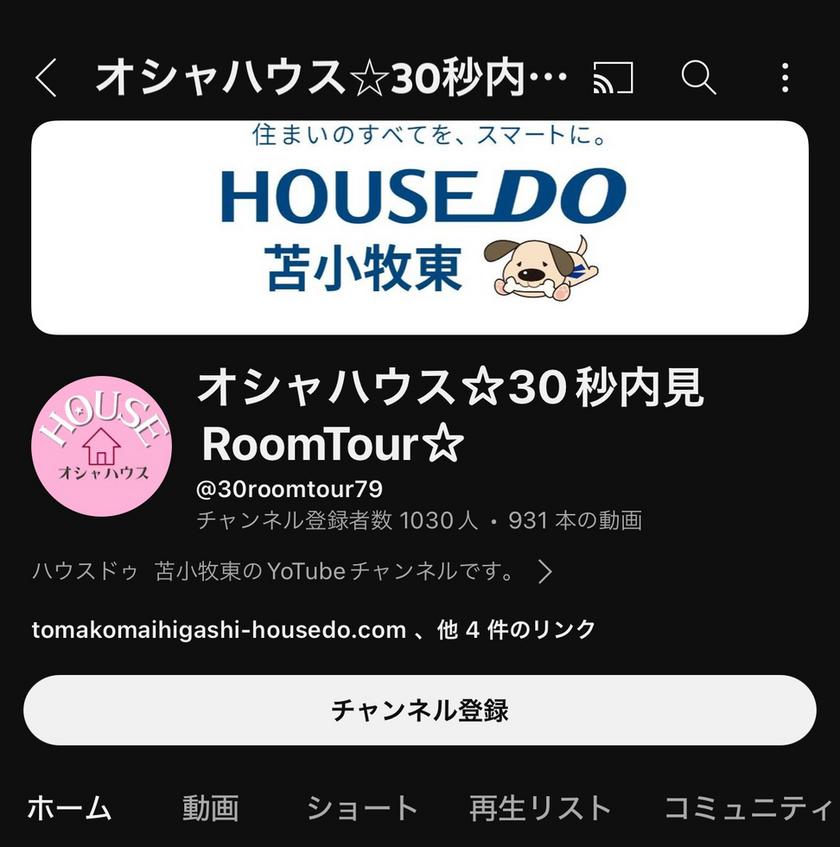The image size is (840, 847).
Task: Select the コミュニティ tab
Action: click(x=748, y=808)
